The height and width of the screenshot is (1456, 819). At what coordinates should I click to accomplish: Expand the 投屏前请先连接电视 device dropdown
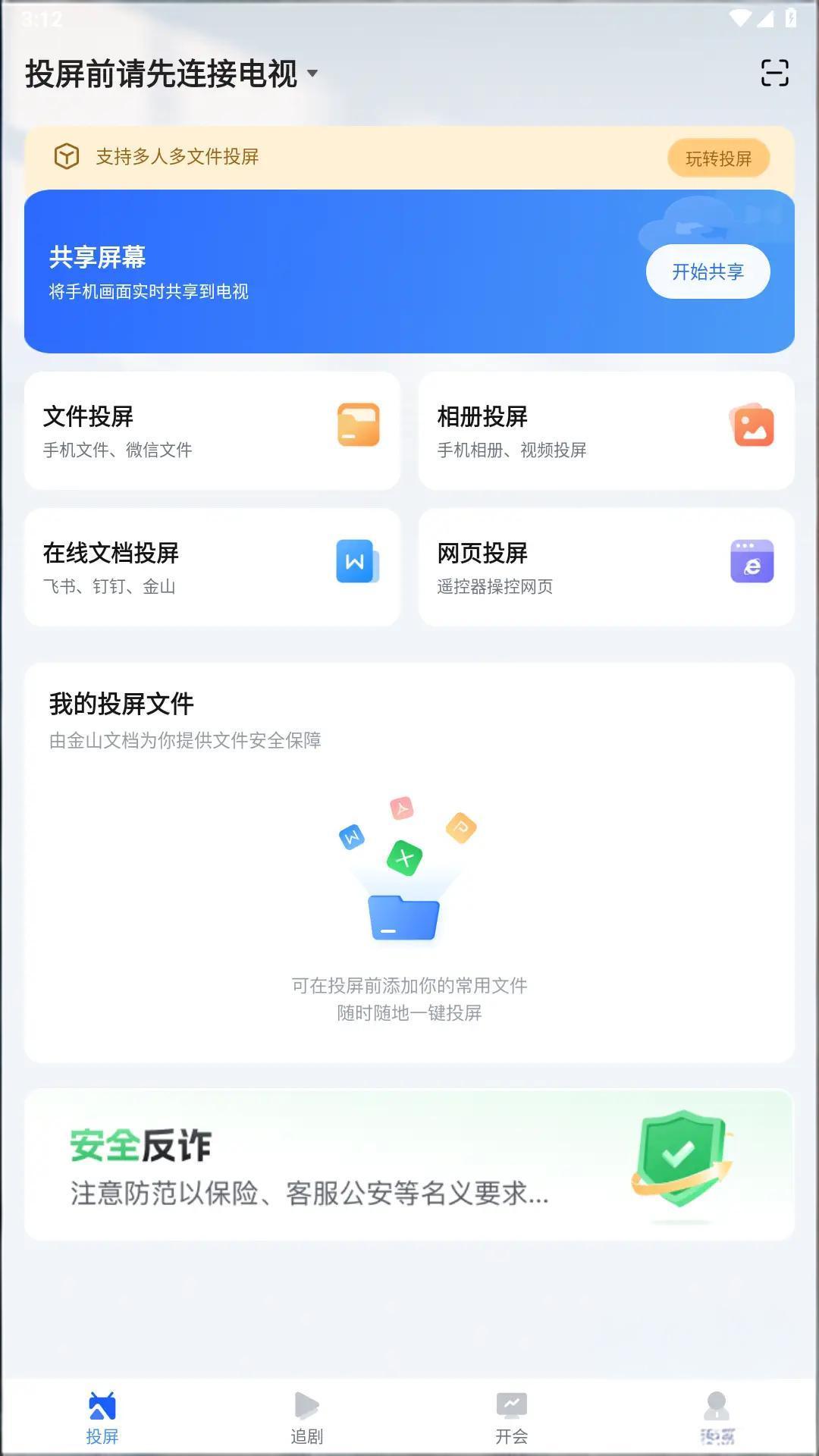[x=171, y=74]
